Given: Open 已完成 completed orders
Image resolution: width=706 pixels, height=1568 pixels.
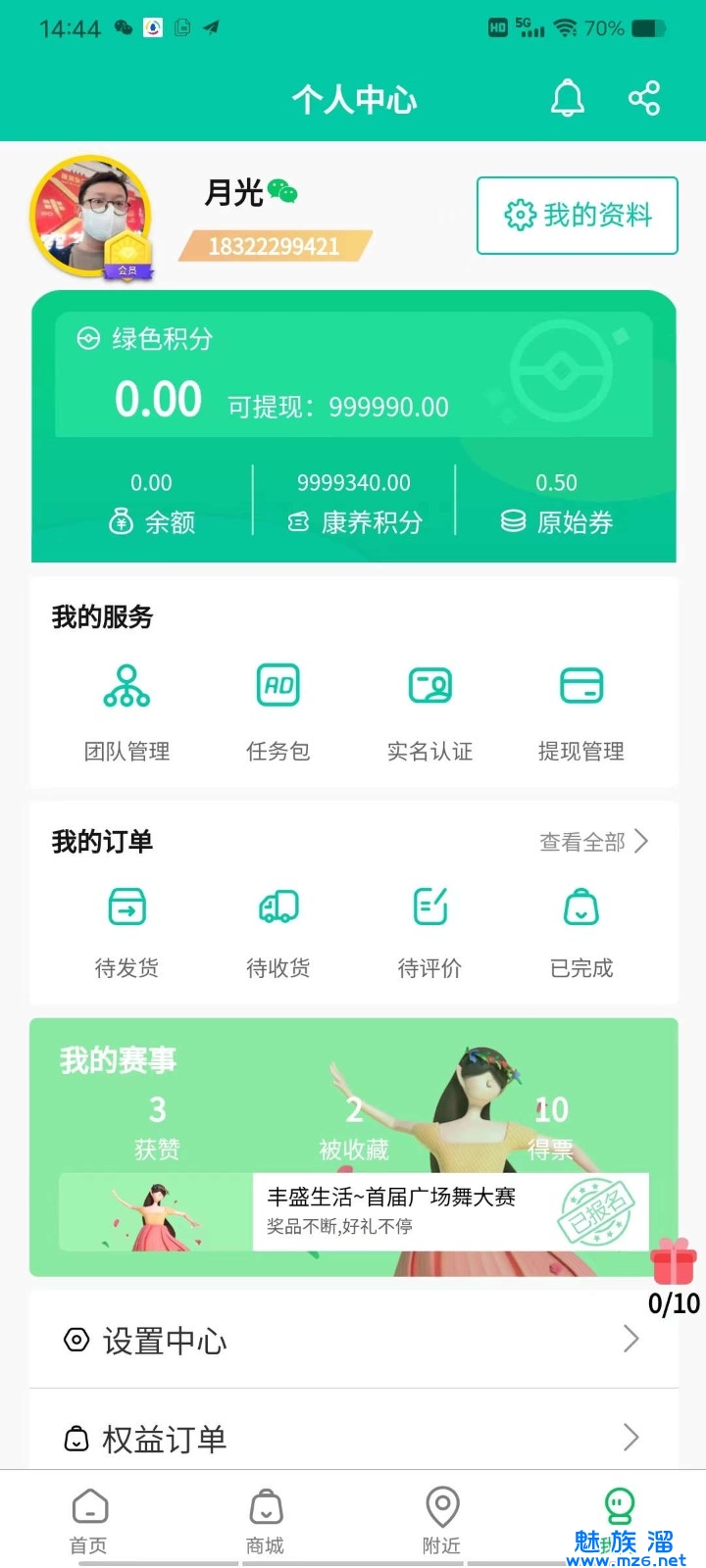Looking at the screenshot, I should pyautogui.click(x=581, y=929).
